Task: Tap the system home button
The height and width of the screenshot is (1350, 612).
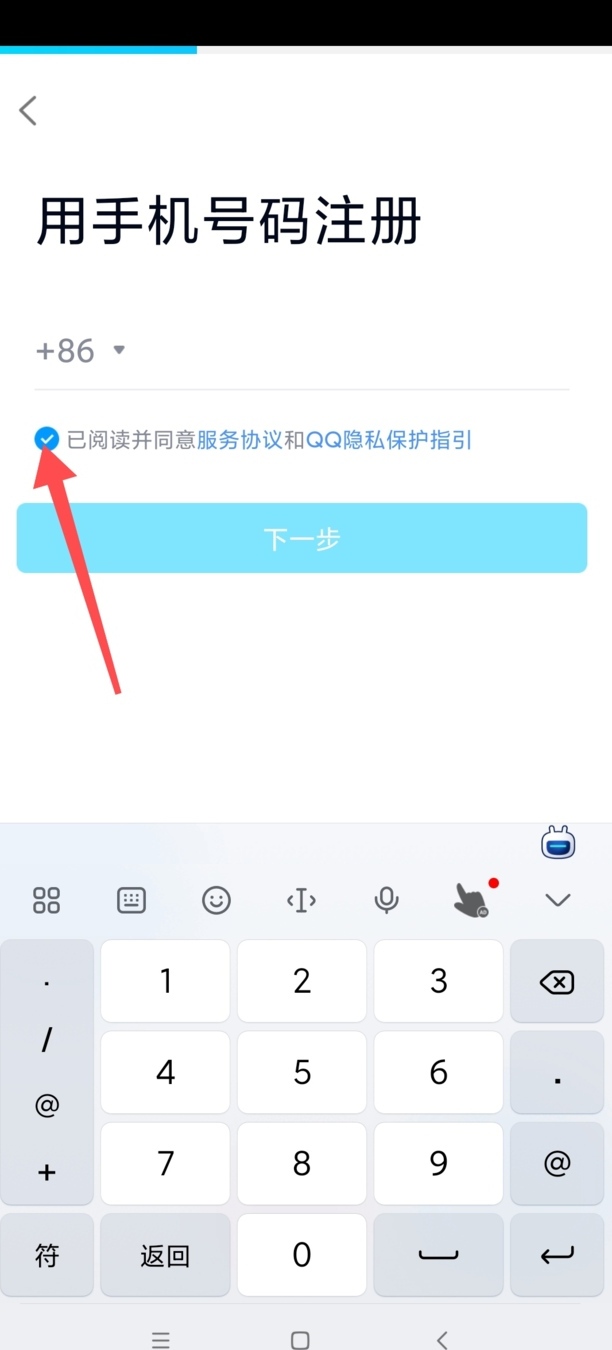Action: point(300,1340)
